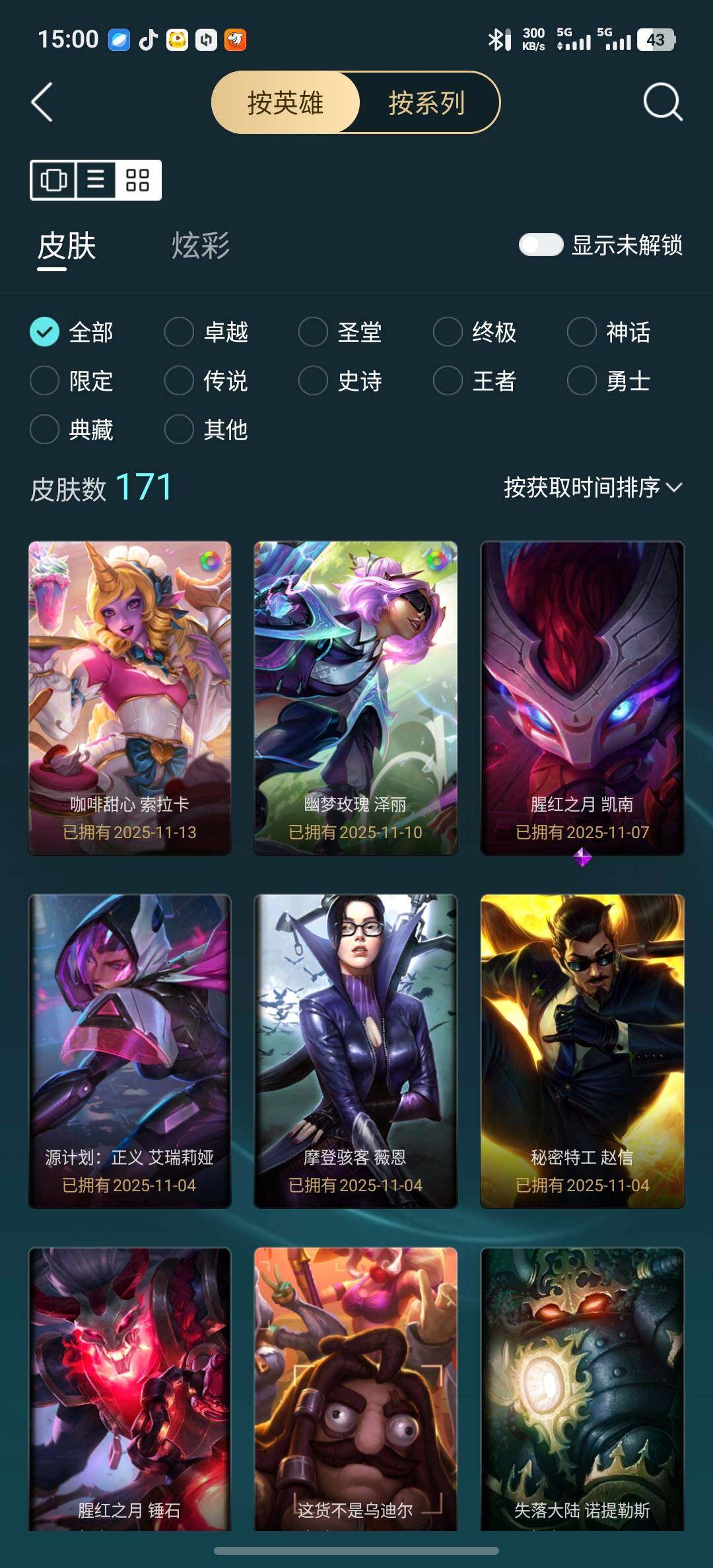Switch to list view layout

pyautogui.click(x=96, y=180)
